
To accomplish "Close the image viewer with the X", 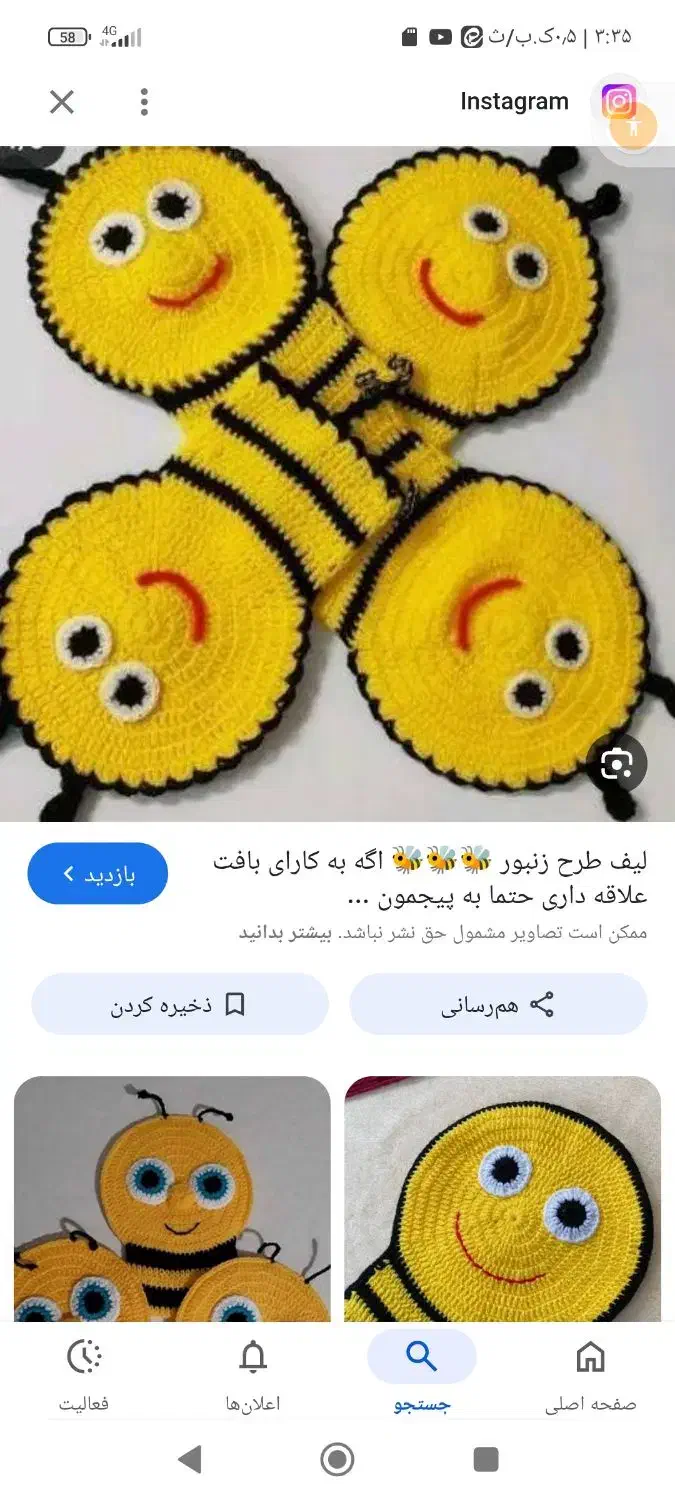I will coord(62,102).
